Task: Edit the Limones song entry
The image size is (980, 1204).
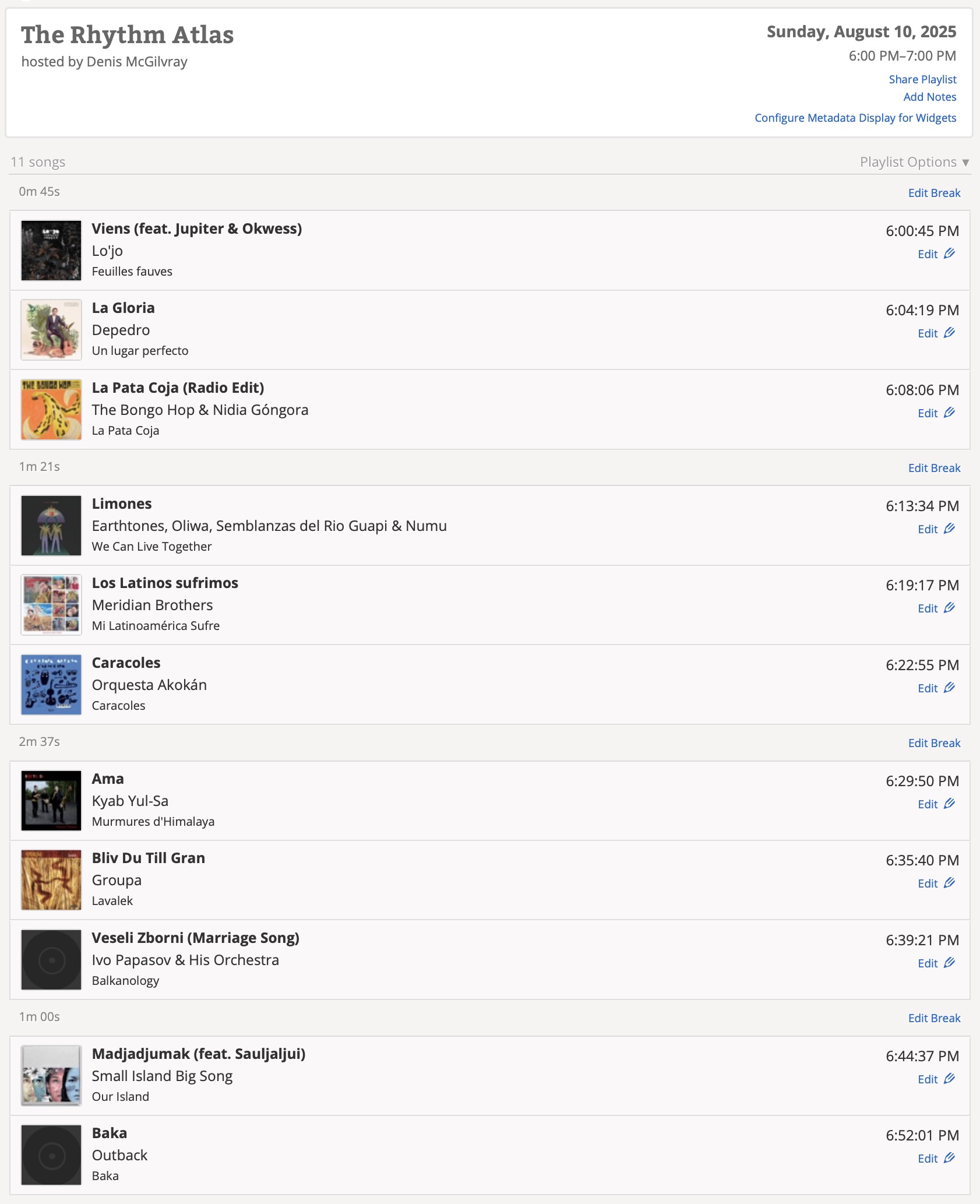Action: point(935,529)
